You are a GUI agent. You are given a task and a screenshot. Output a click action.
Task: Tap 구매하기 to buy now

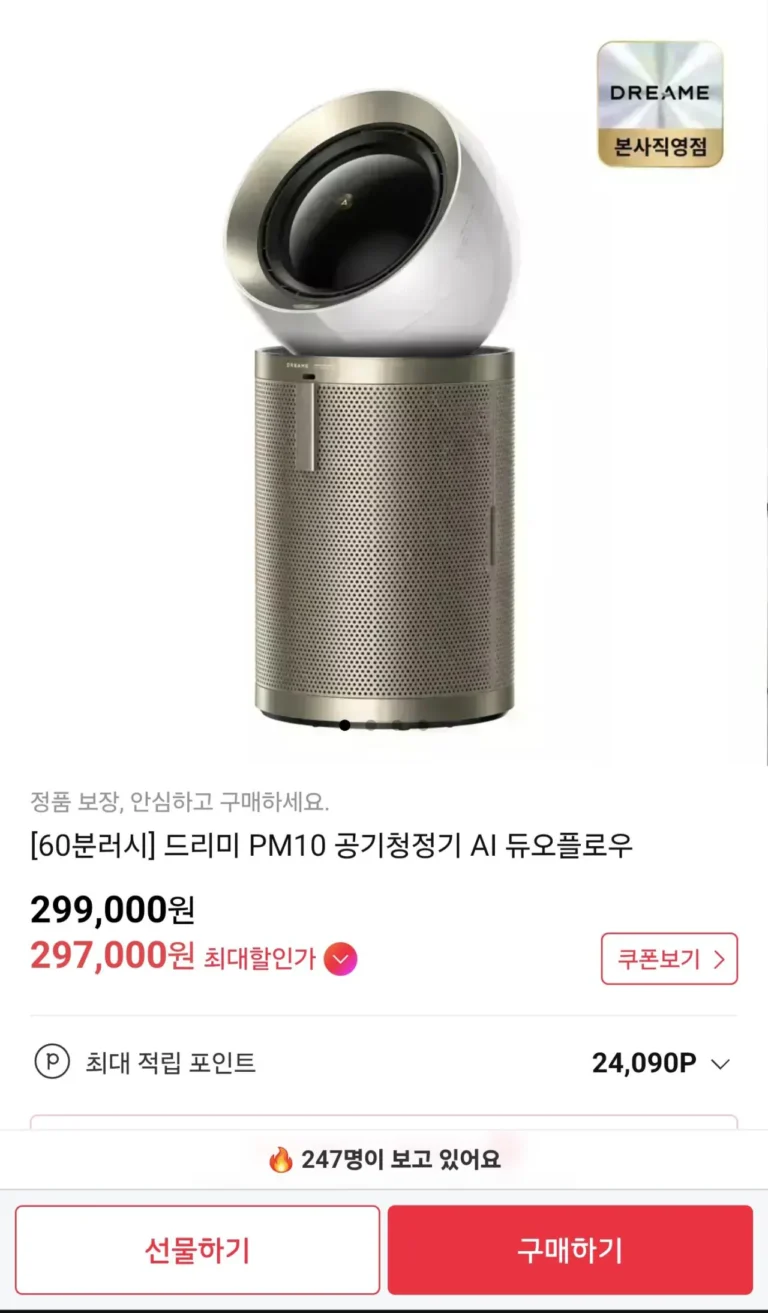pos(570,1250)
